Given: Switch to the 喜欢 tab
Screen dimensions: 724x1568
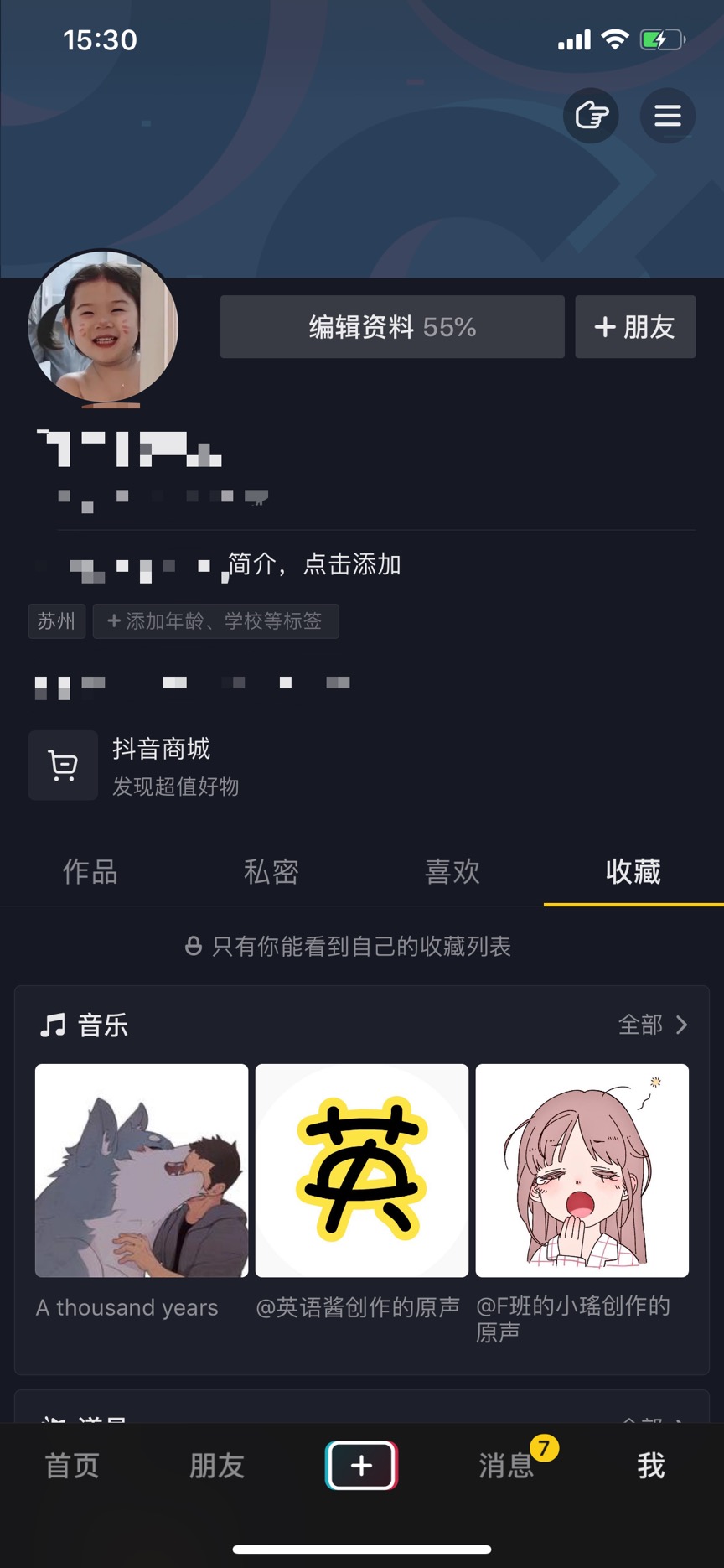Looking at the screenshot, I should (x=452, y=872).
